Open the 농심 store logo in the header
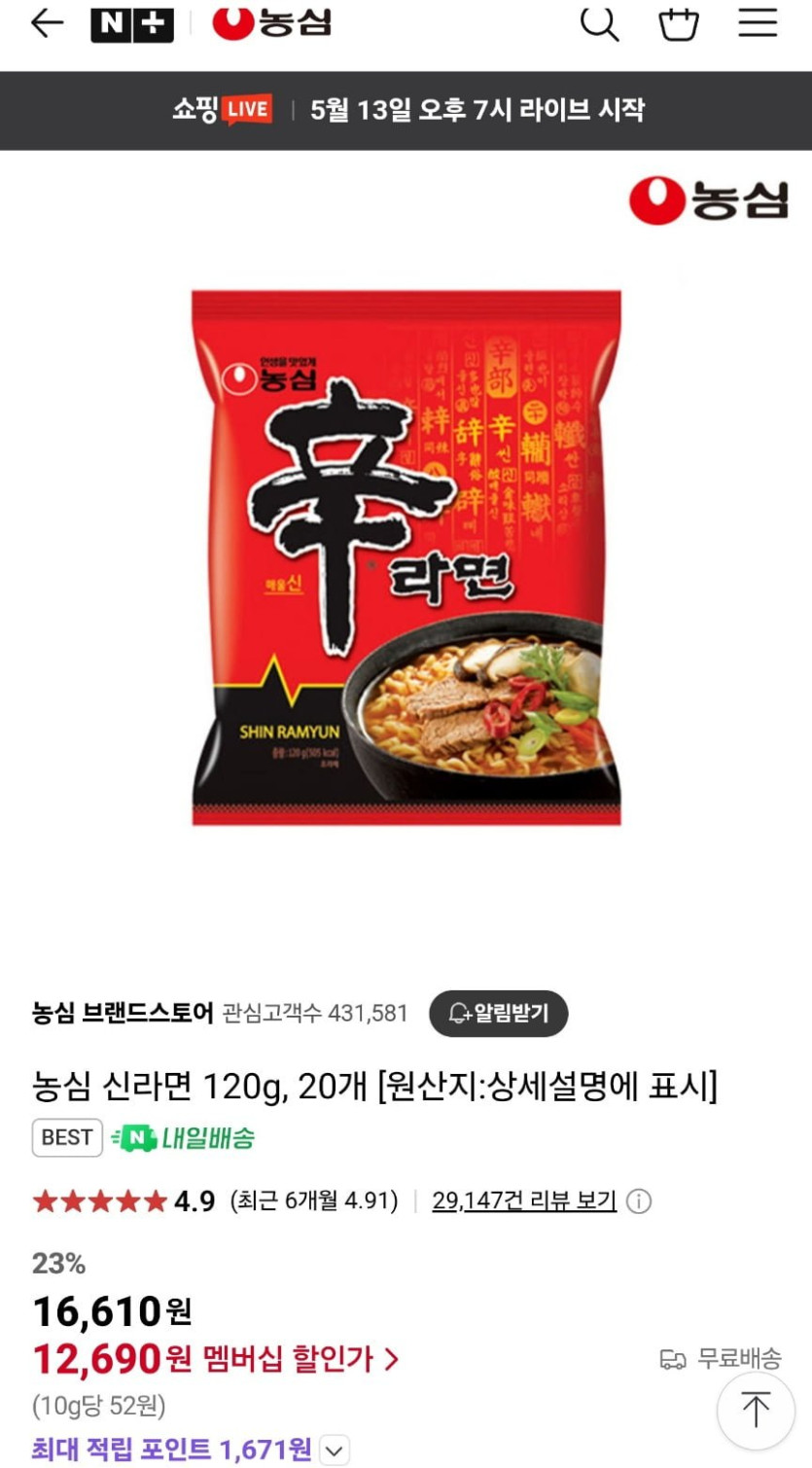 pyautogui.click(x=272, y=23)
